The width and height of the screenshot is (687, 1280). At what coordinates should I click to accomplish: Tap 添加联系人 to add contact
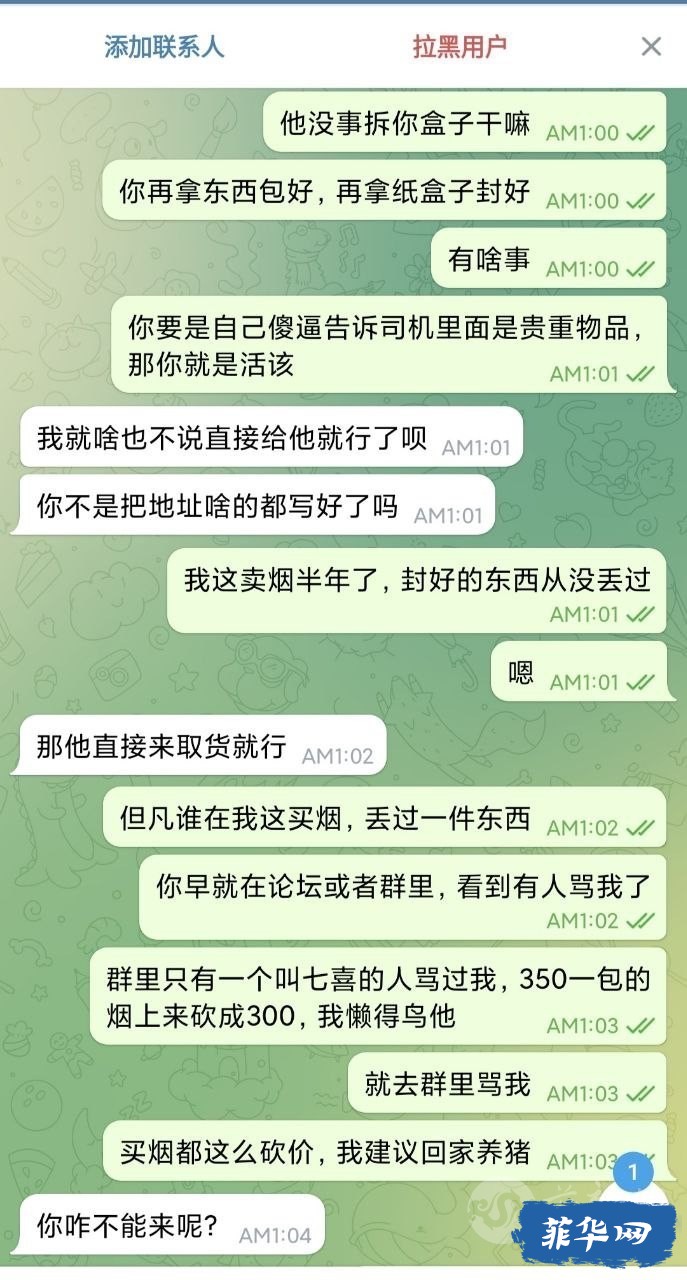(164, 46)
